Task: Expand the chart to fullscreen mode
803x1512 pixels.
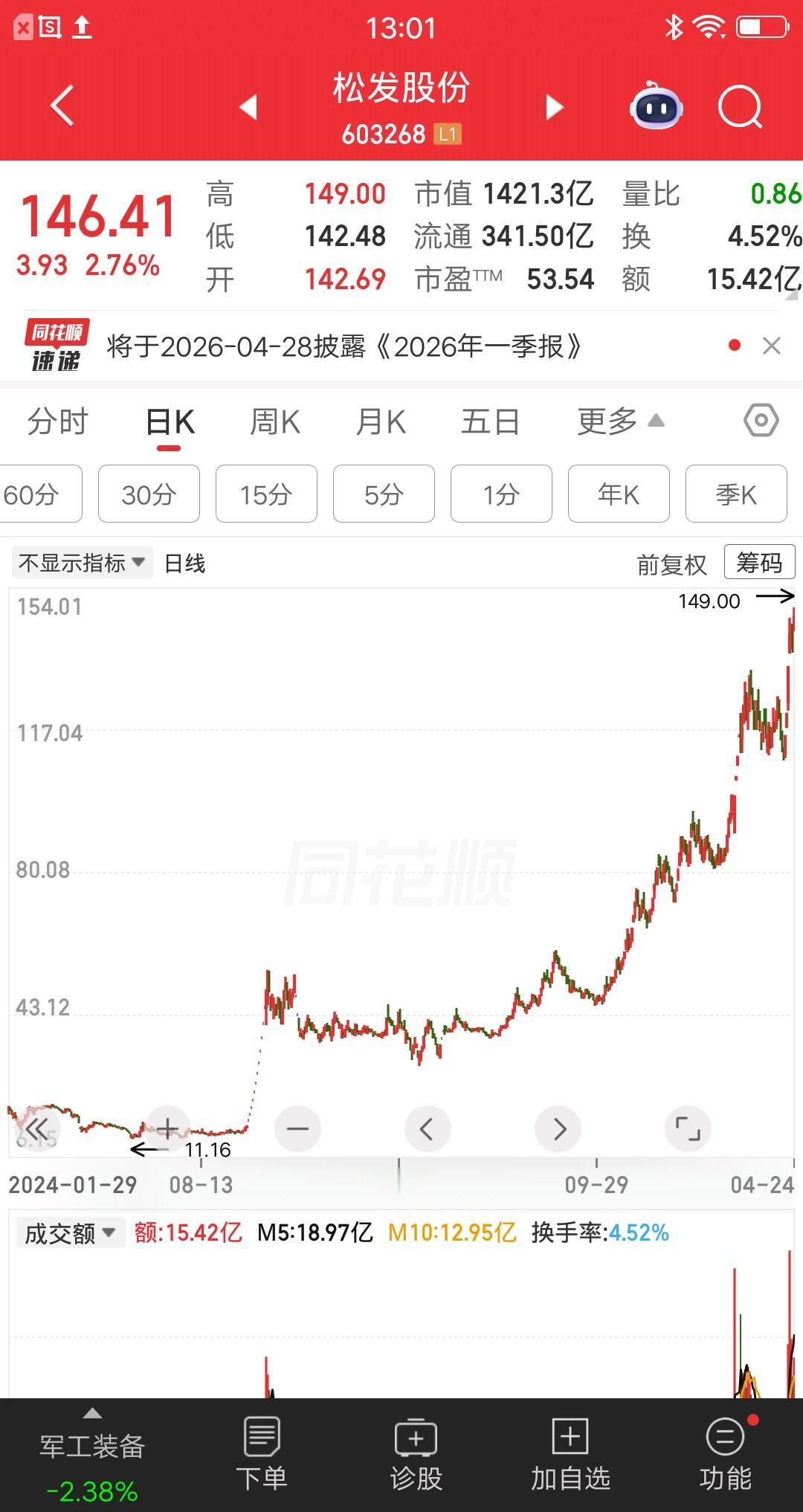Action: 688,1128
